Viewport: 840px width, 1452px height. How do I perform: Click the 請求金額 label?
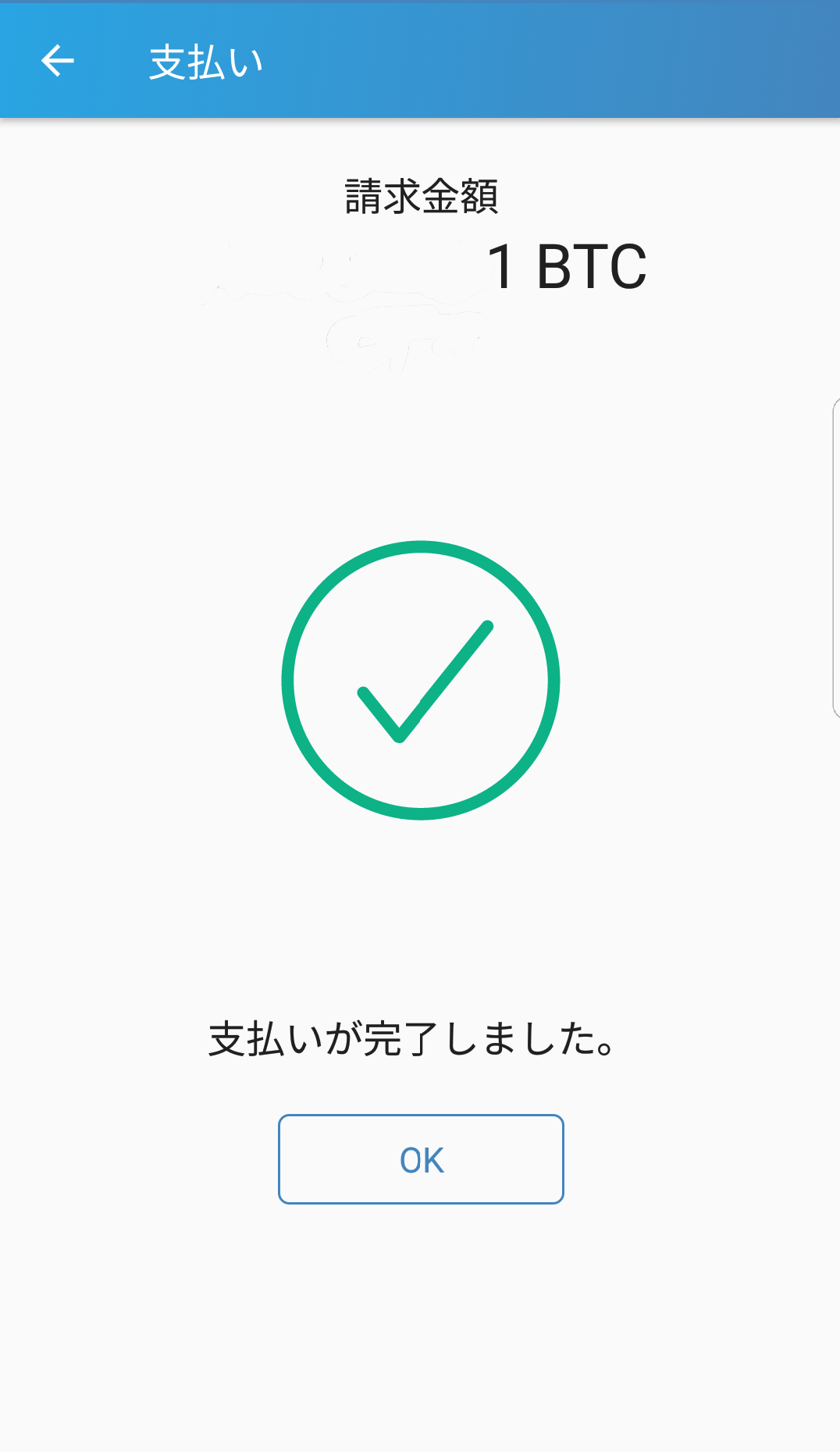(420, 195)
